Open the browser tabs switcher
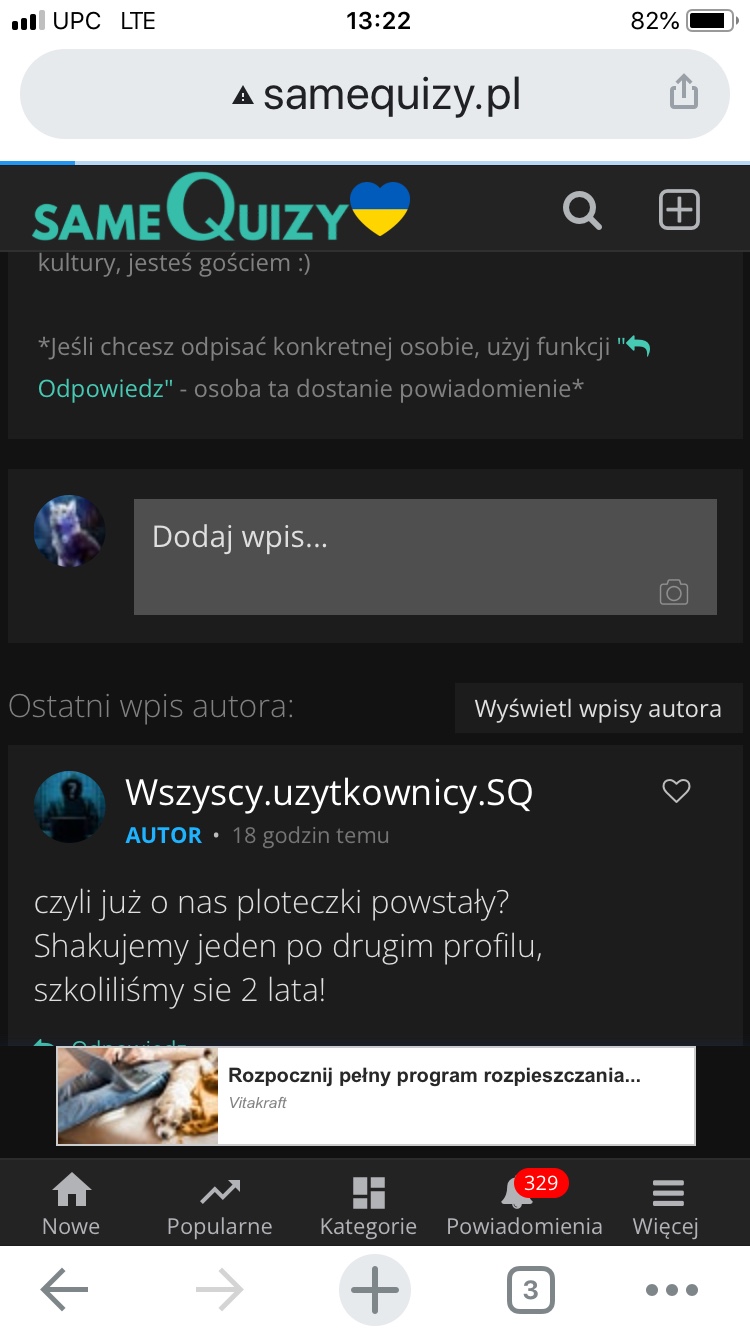Viewport: 750px width, 1334px height. coord(530,1290)
